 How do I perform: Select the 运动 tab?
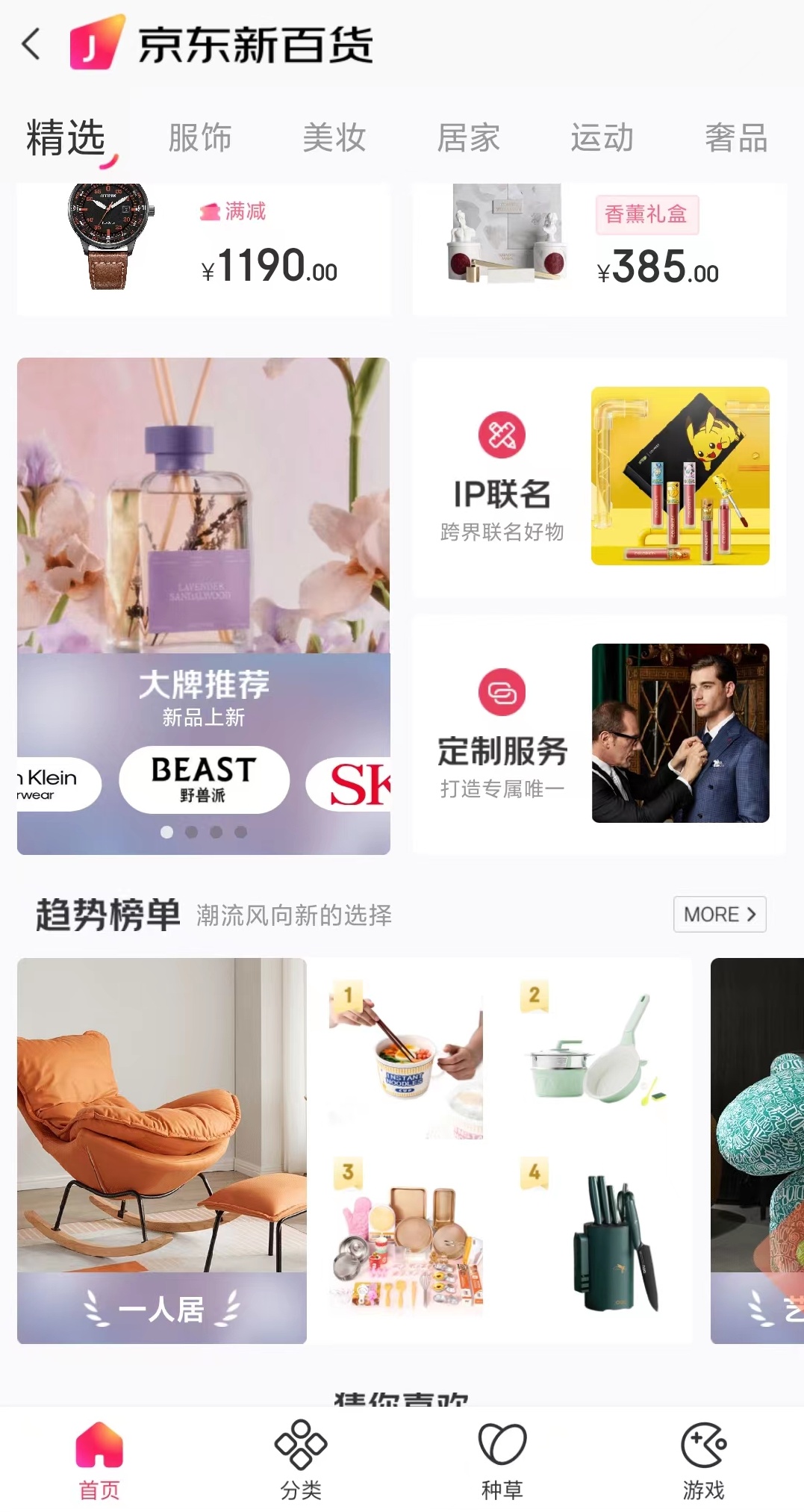(602, 139)
